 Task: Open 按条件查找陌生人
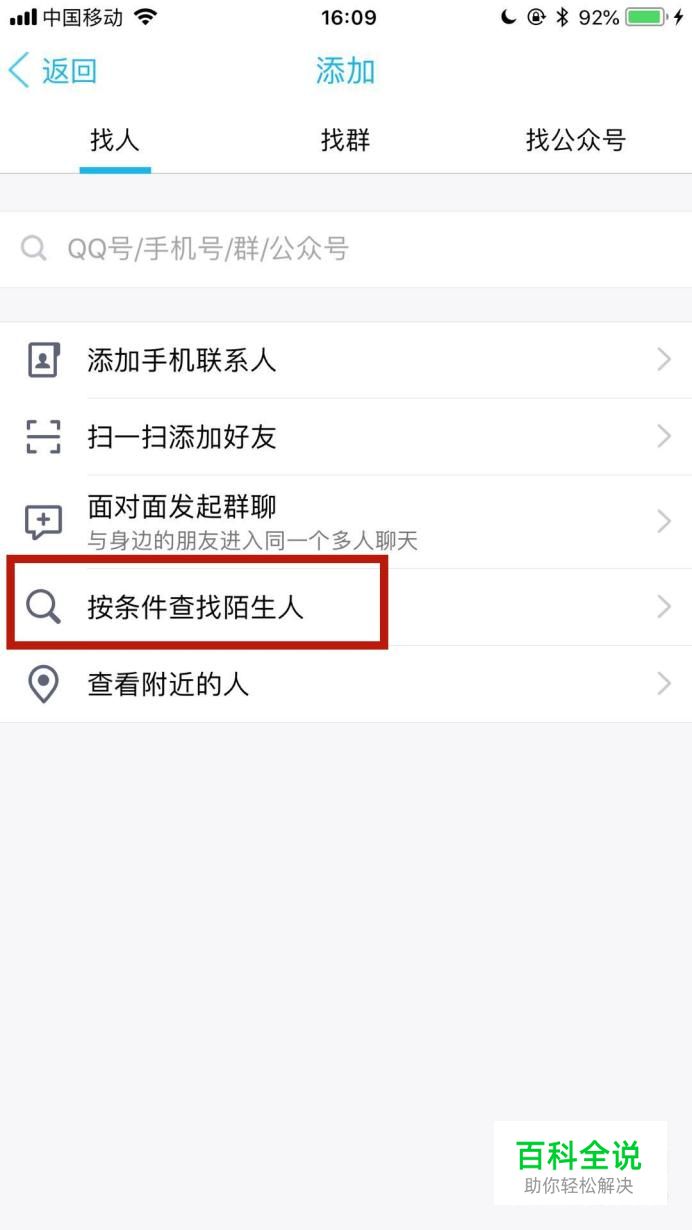[346, 607]
